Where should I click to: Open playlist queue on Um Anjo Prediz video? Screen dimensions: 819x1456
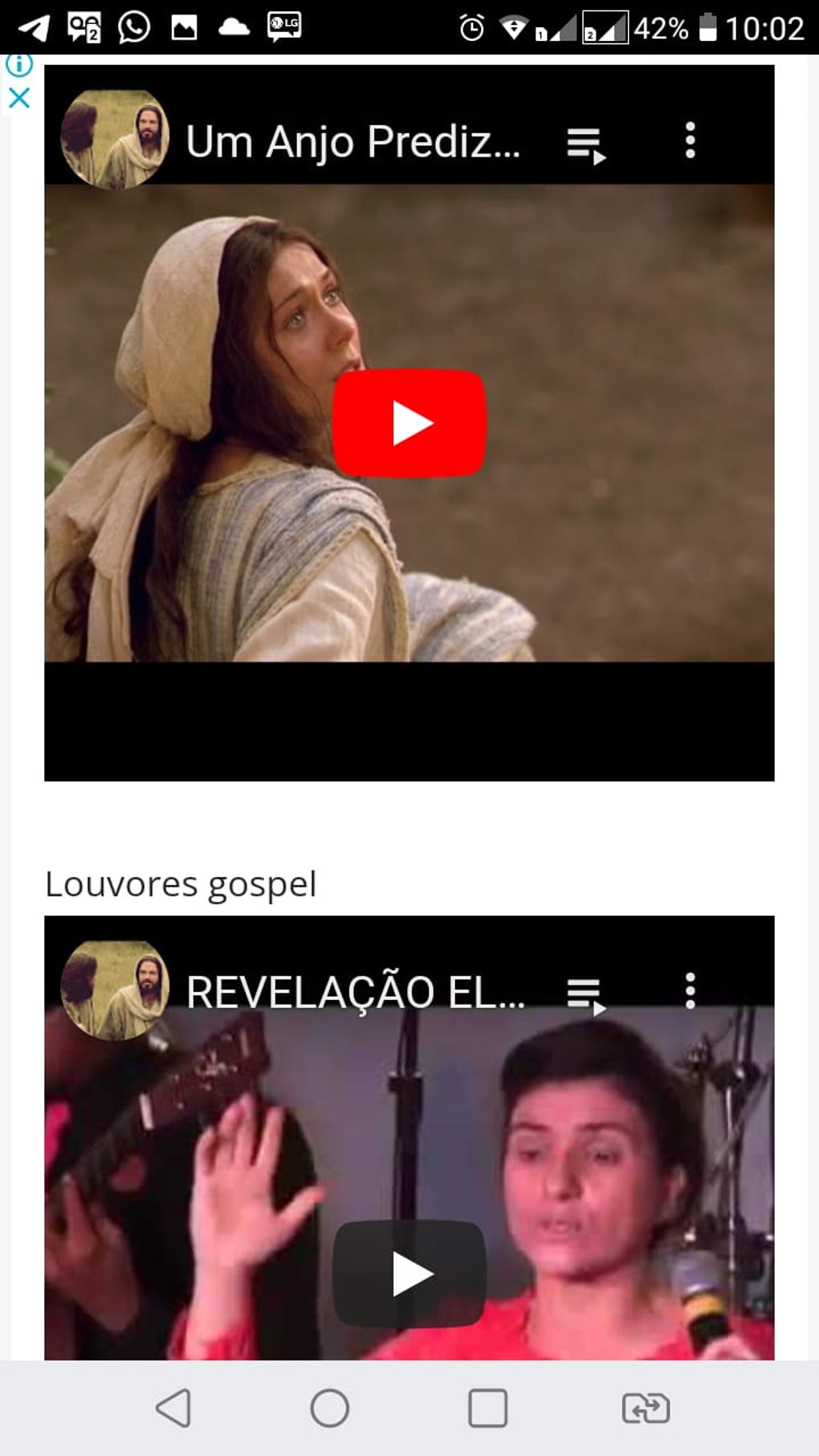[586, 145]
